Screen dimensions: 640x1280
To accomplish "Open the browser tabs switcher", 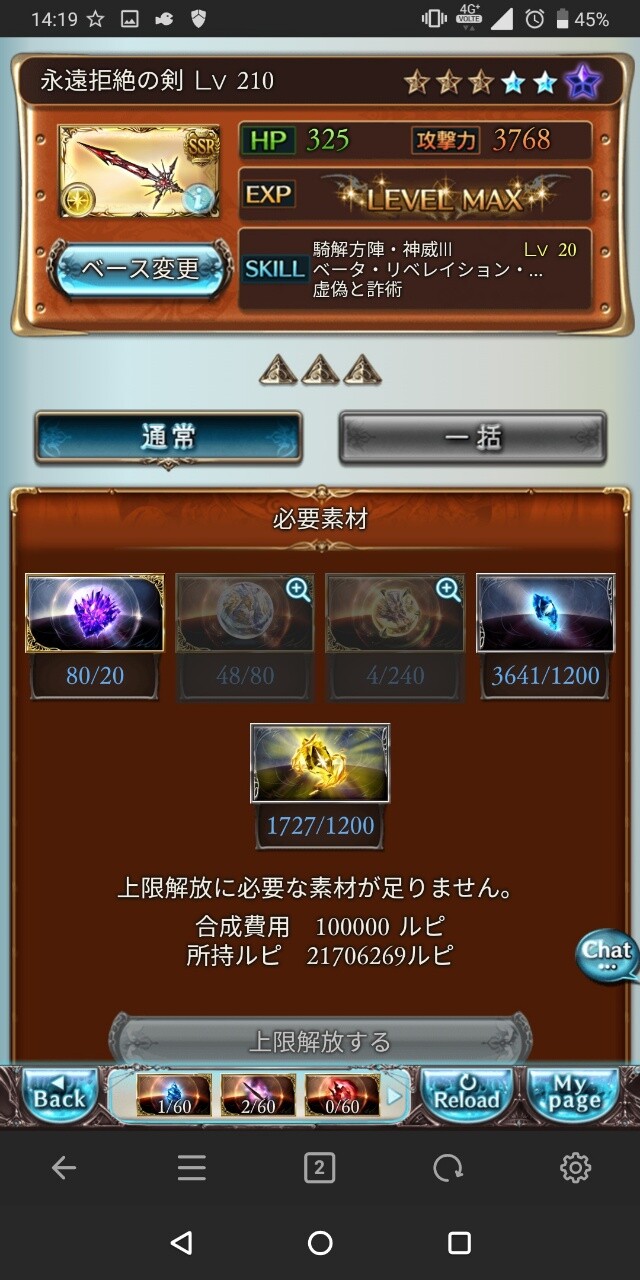I will pos(319,1167).
